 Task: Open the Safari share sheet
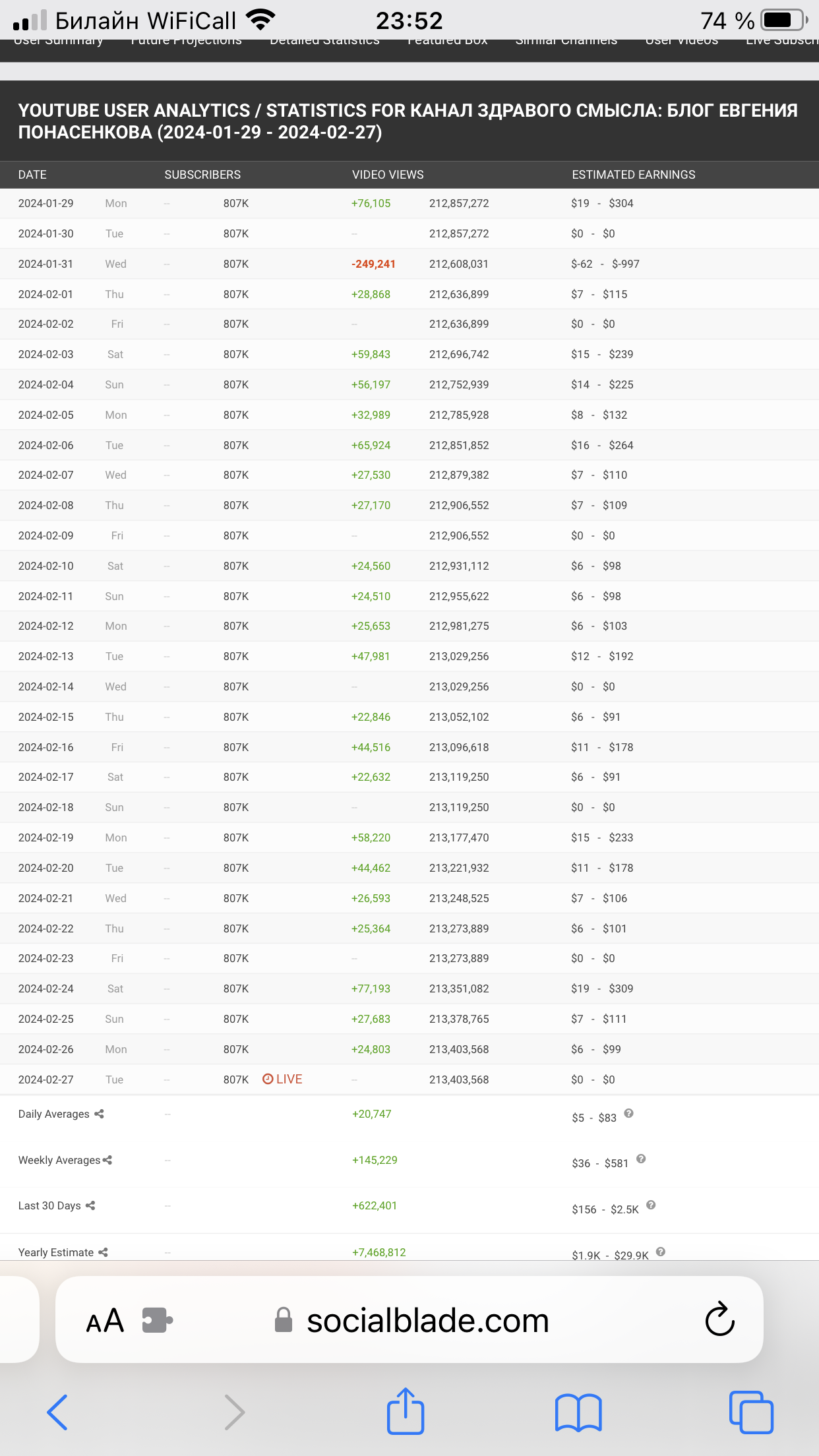click(x=406, y=1410)
